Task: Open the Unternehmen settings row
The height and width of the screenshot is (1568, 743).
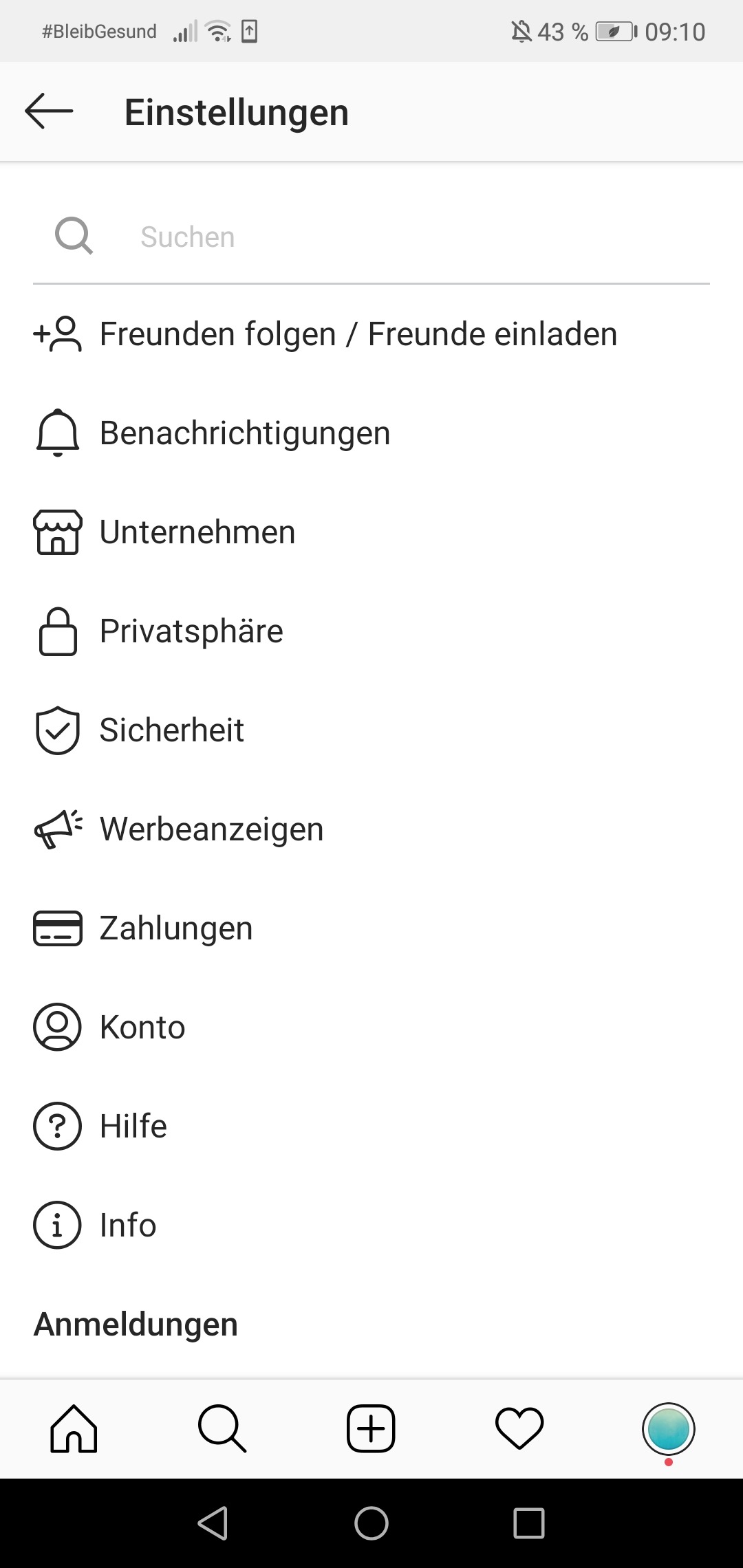Action: click(371, 532)
